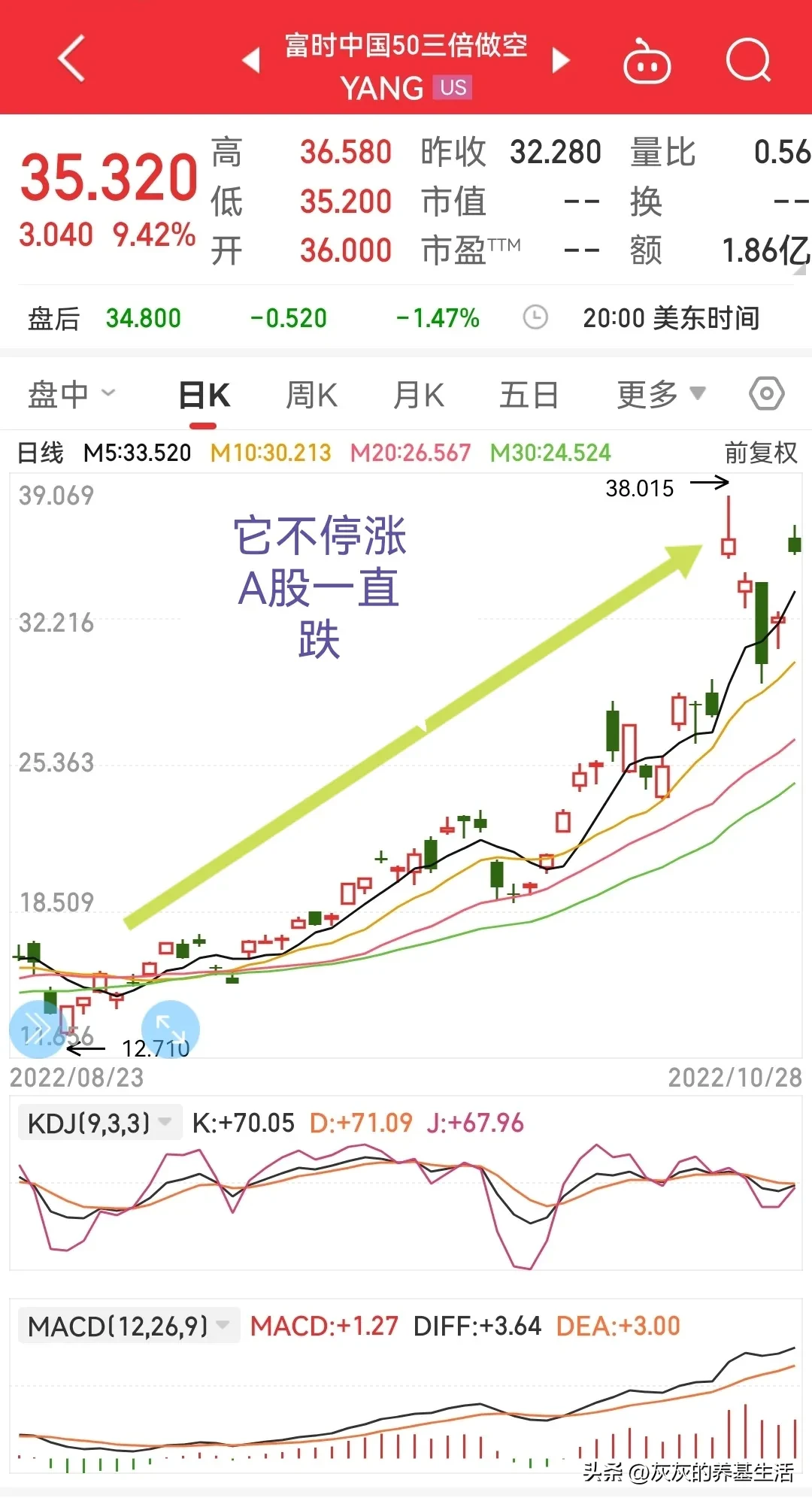
Task: Open the KDJ(9,3,3) indicator selector
Action: pos(99,1123)
